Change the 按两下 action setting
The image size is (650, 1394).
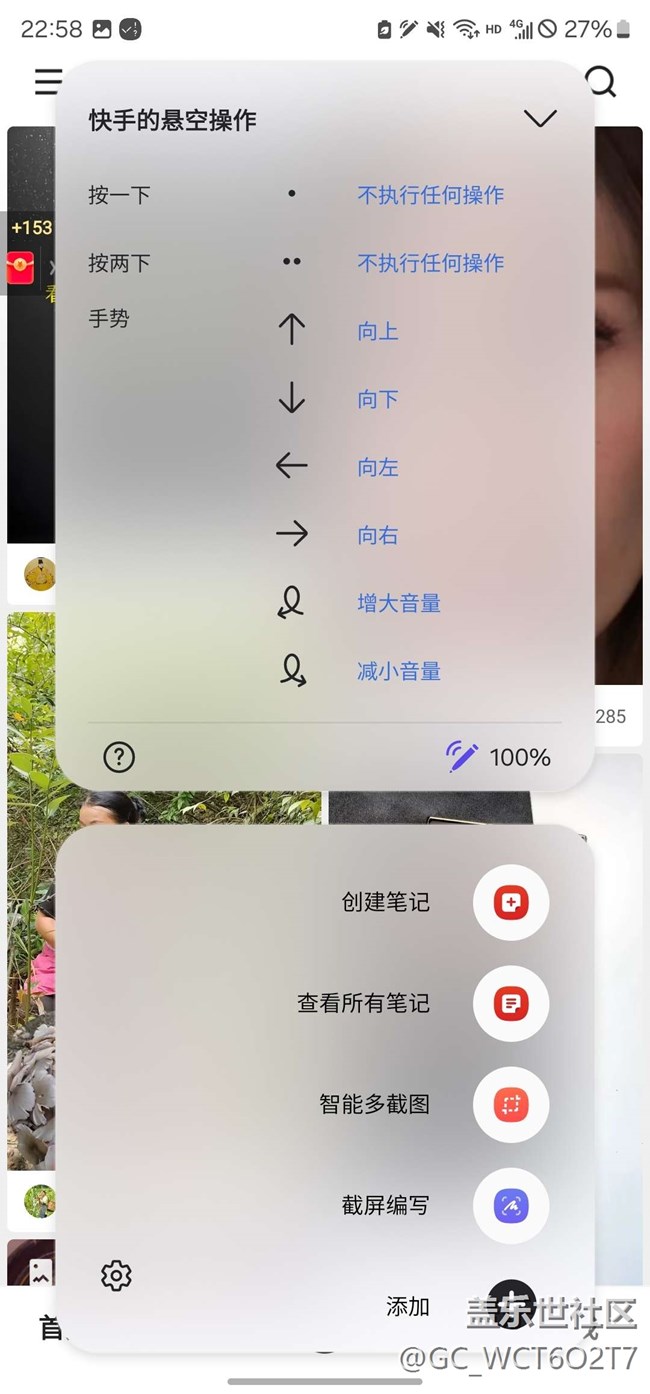coord(430,263)
